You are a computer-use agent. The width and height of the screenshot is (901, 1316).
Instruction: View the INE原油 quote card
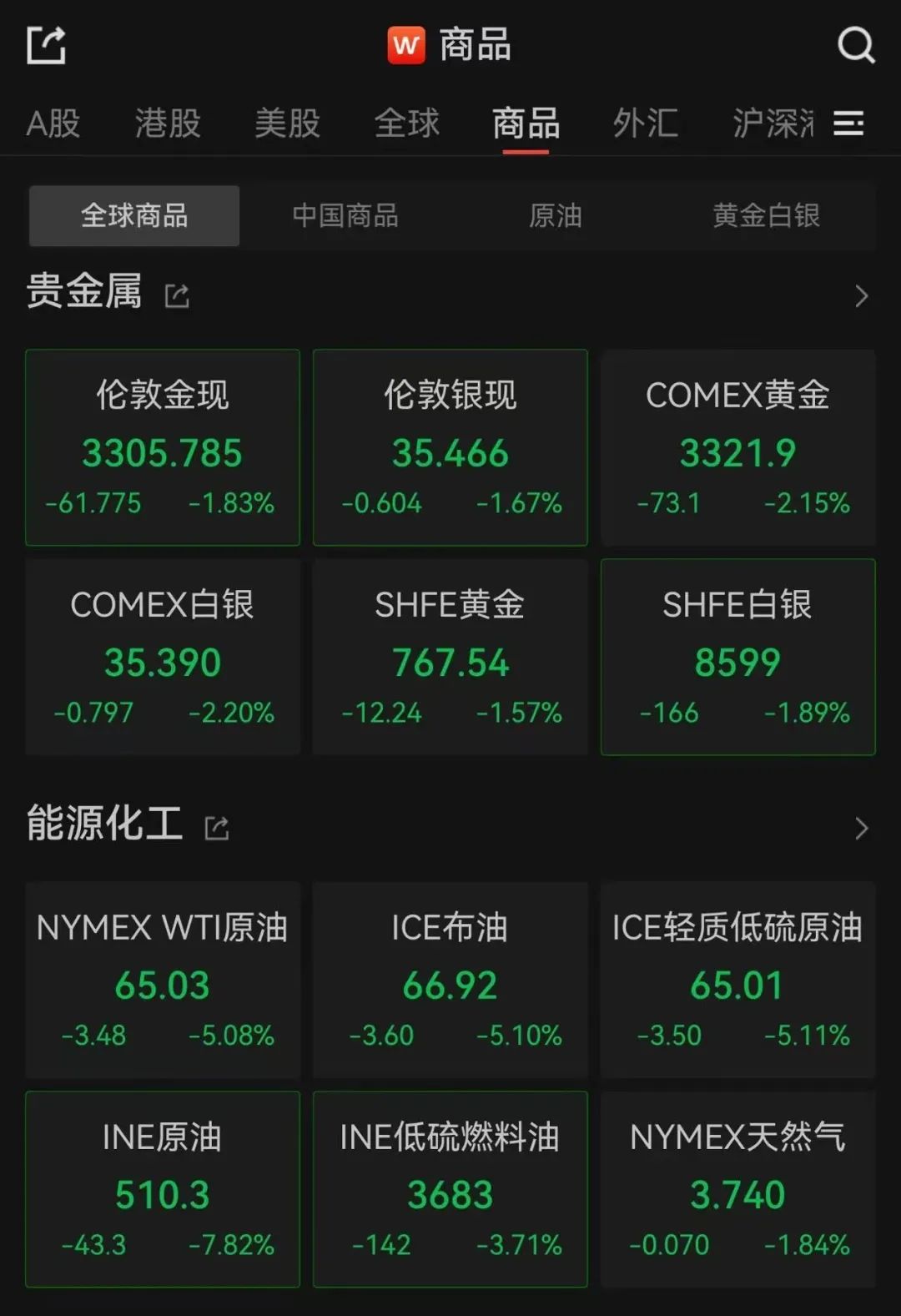tap(163, 1189)
